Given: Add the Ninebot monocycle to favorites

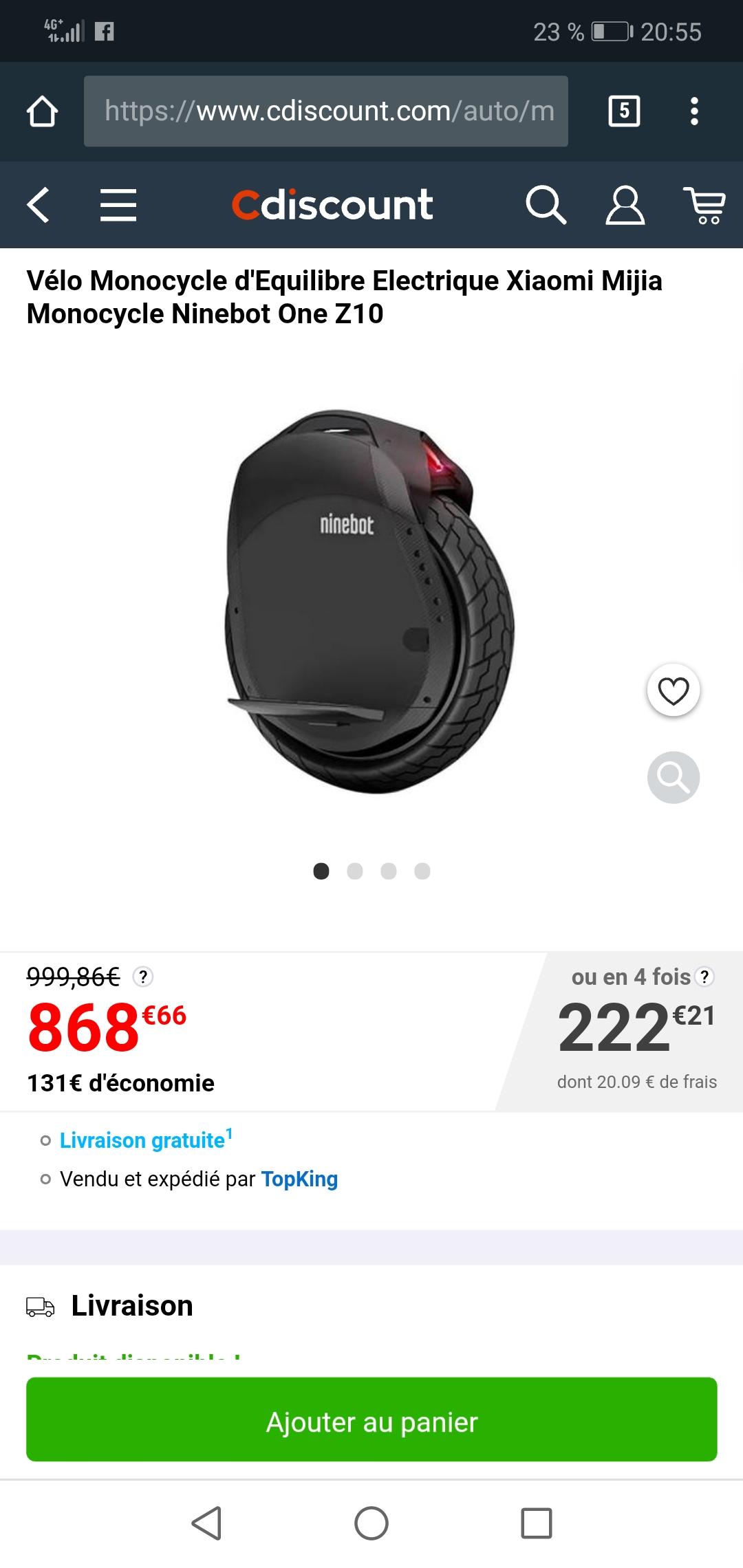Looking at the screenshot, I should pyautogui.click(x=674, y=690).
